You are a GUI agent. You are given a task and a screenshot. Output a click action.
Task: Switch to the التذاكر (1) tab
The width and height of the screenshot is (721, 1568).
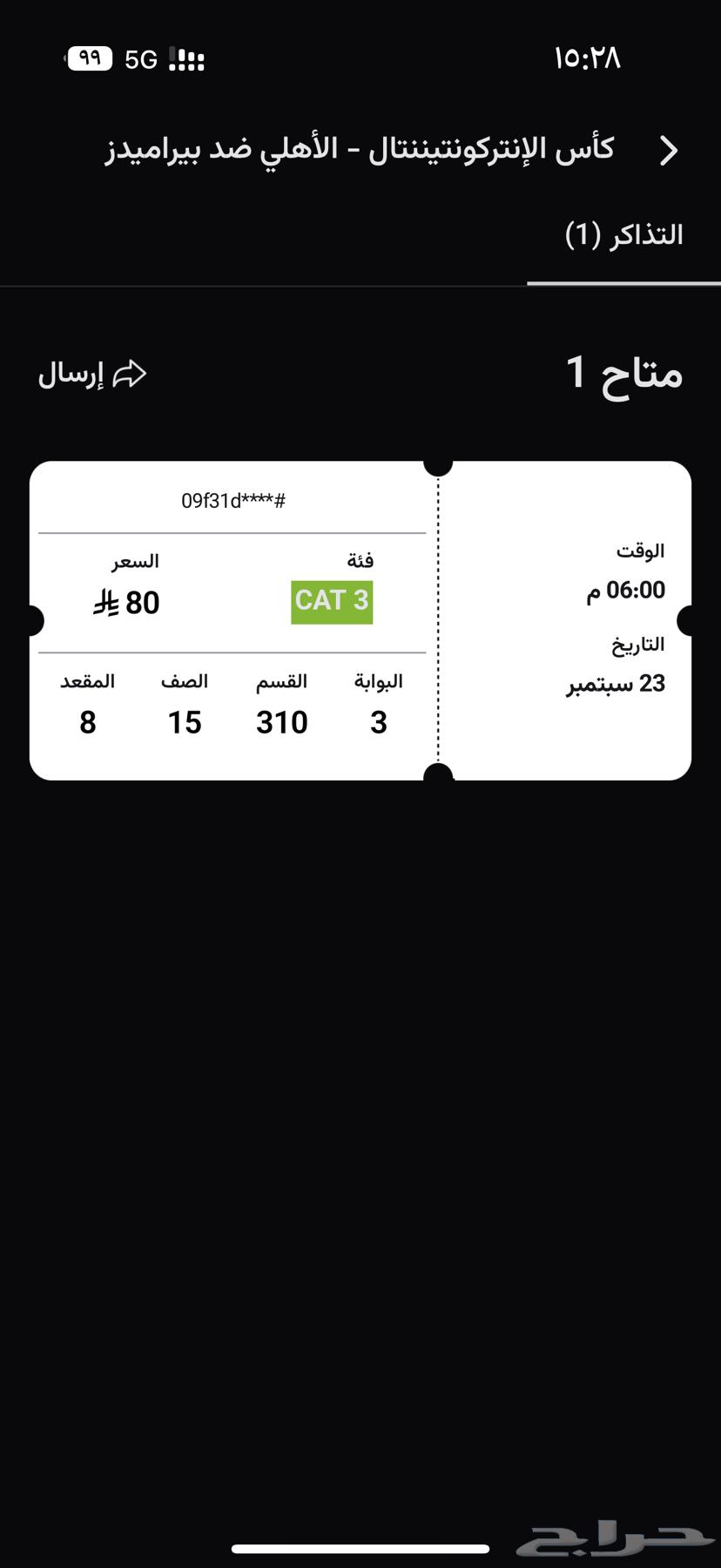click(623, 233)
